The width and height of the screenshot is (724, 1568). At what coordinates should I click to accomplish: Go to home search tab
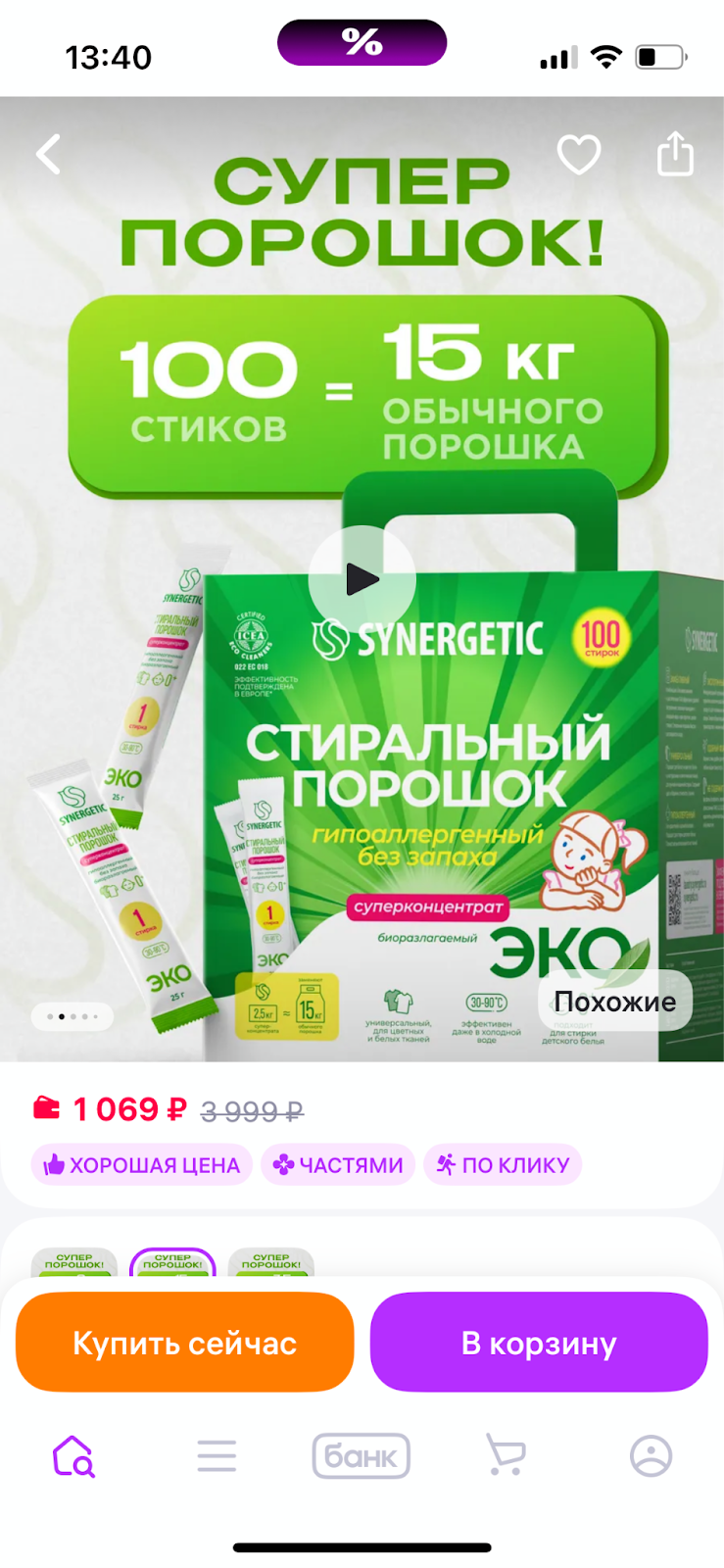pos(72,1456)
